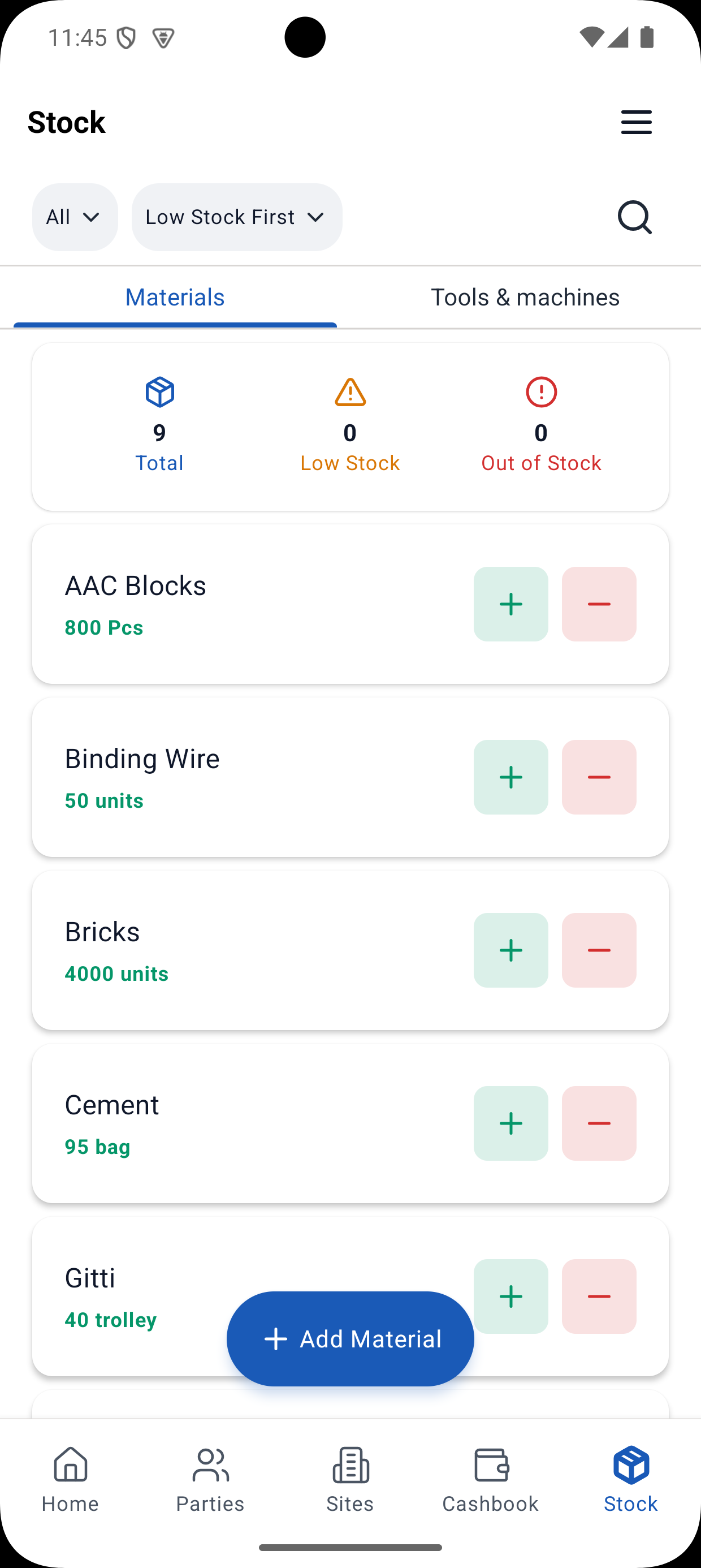Tap the Total materials package icon
The image size is (701, 1568).
pos(159,392)
